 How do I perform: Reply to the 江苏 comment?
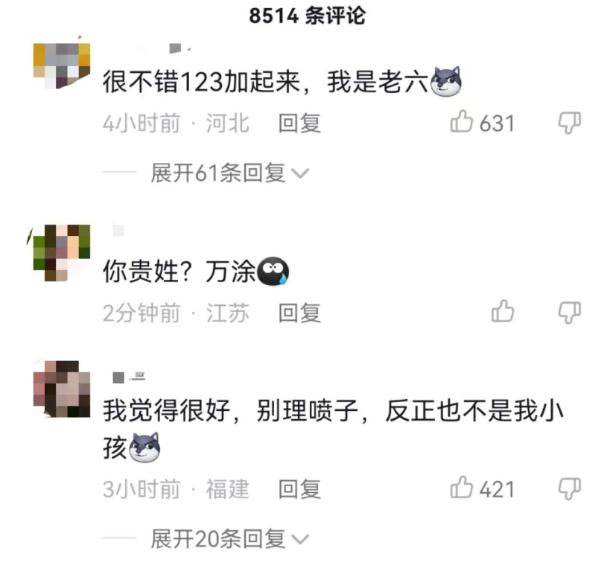(x=299, y=313)
